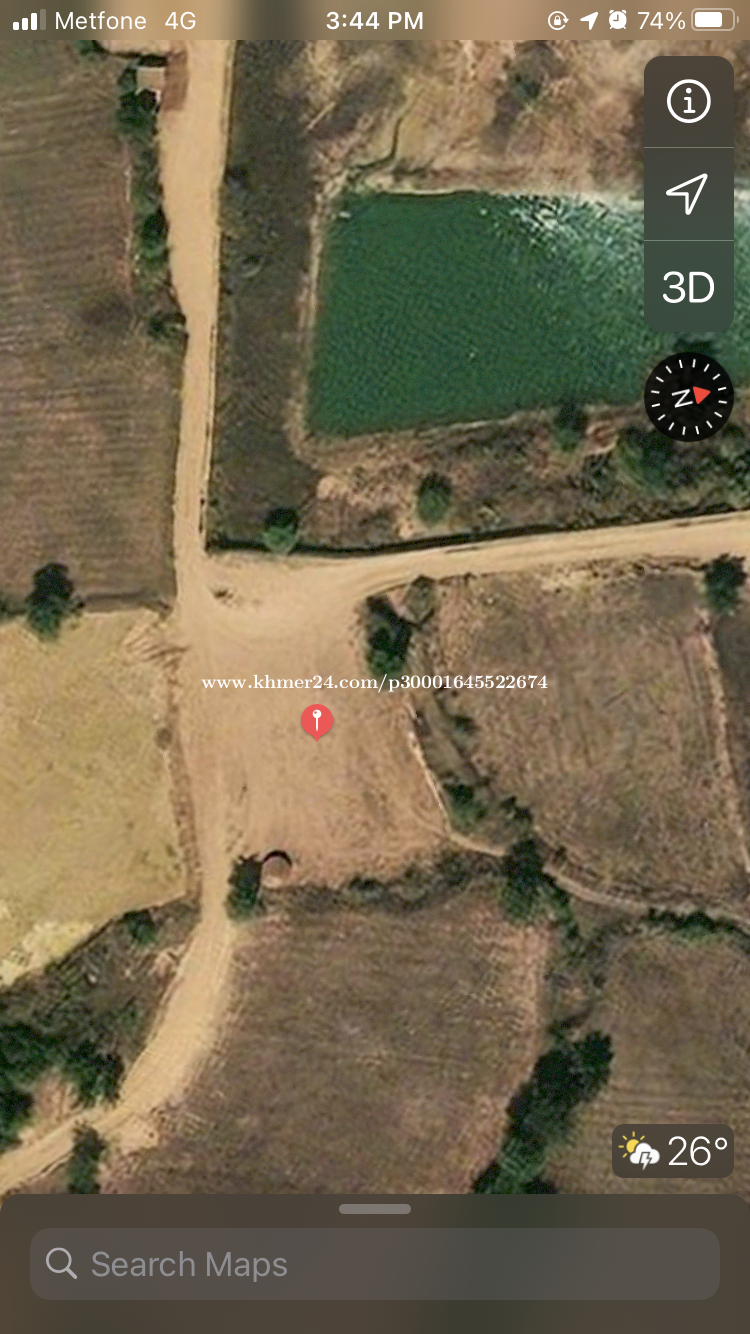Open the map settings info button
750x1334 pixels.
[689, 101]
